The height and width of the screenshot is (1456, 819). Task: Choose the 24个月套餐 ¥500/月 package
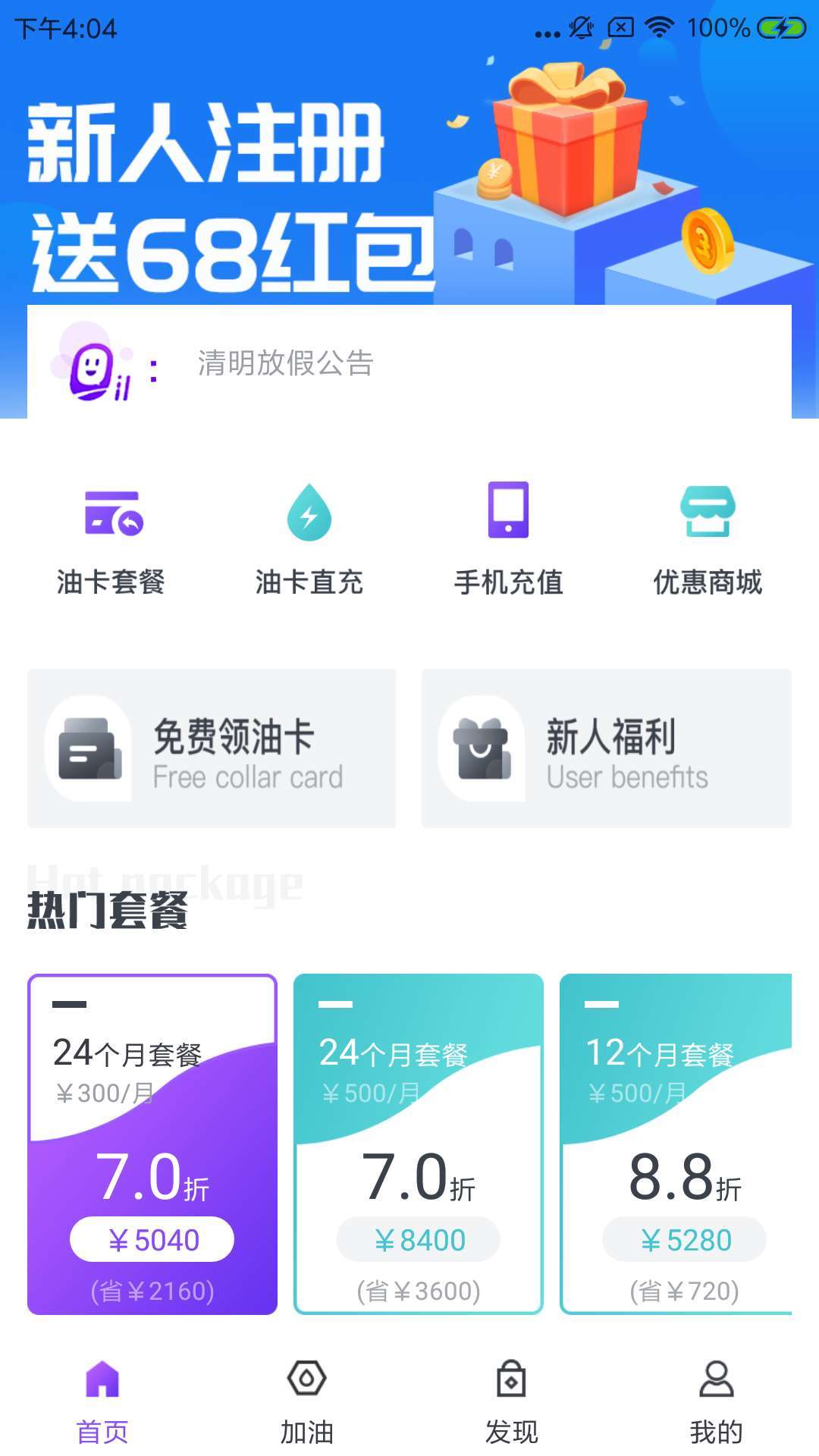[419, 1144]
